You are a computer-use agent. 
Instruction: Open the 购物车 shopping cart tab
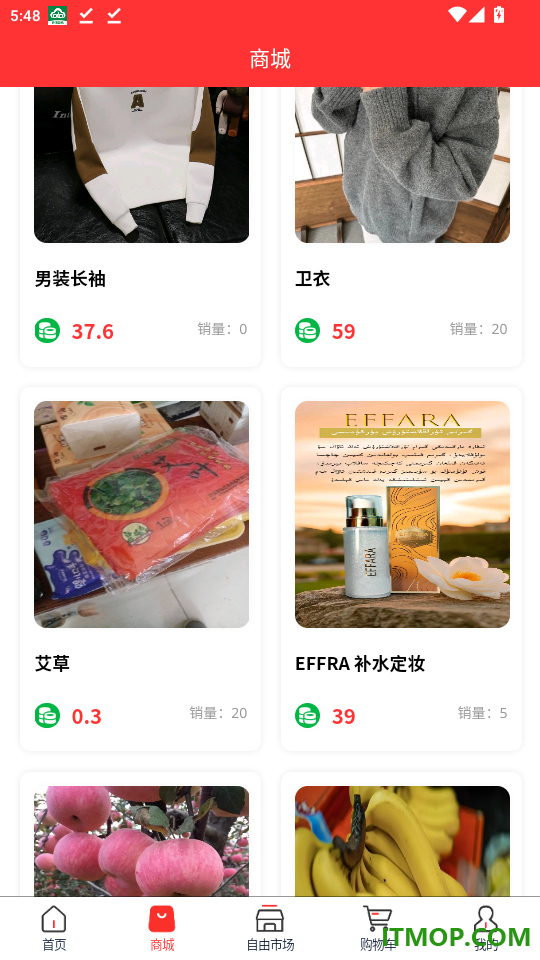coord(378,929)
